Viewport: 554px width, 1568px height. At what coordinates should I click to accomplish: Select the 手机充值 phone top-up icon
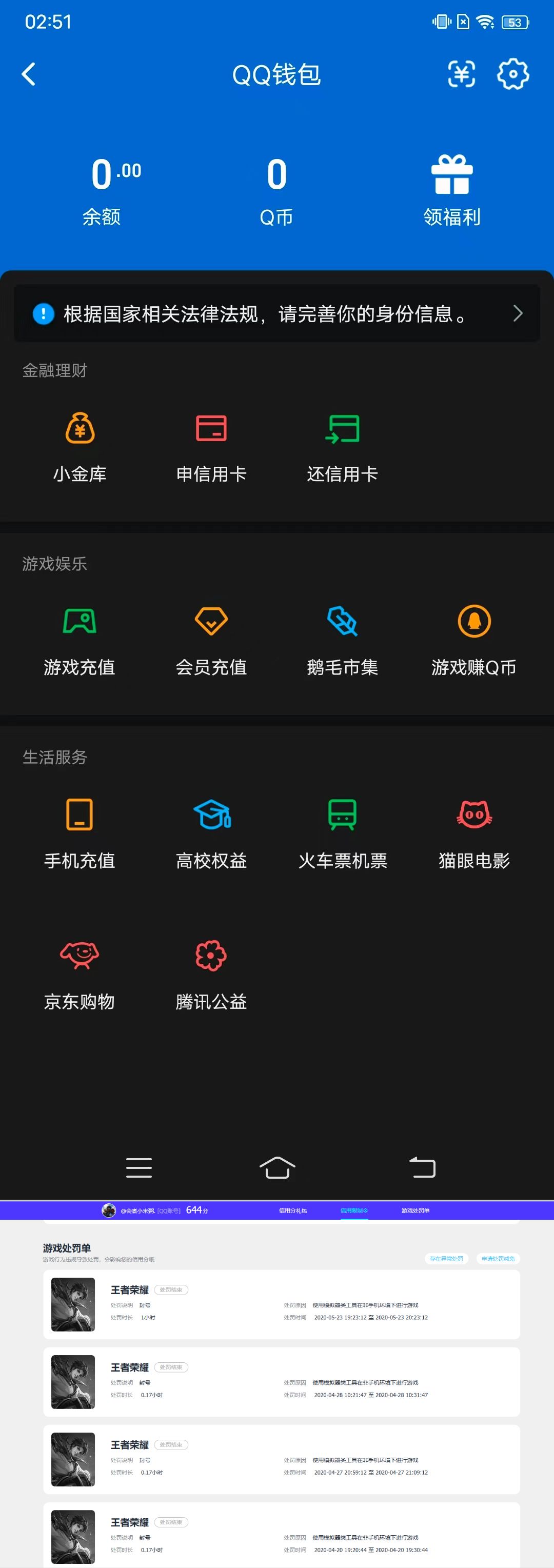click(80, 831)
